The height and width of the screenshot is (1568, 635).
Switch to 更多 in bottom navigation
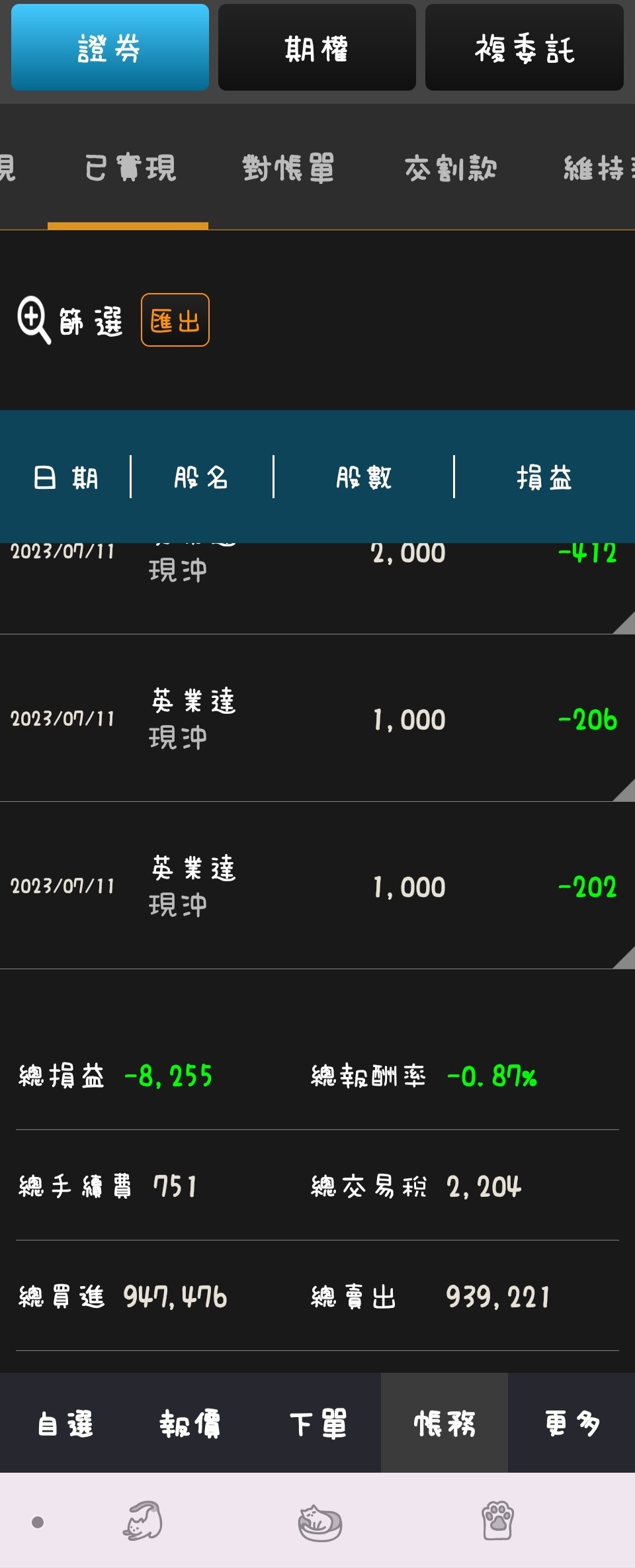(571, 1424)
